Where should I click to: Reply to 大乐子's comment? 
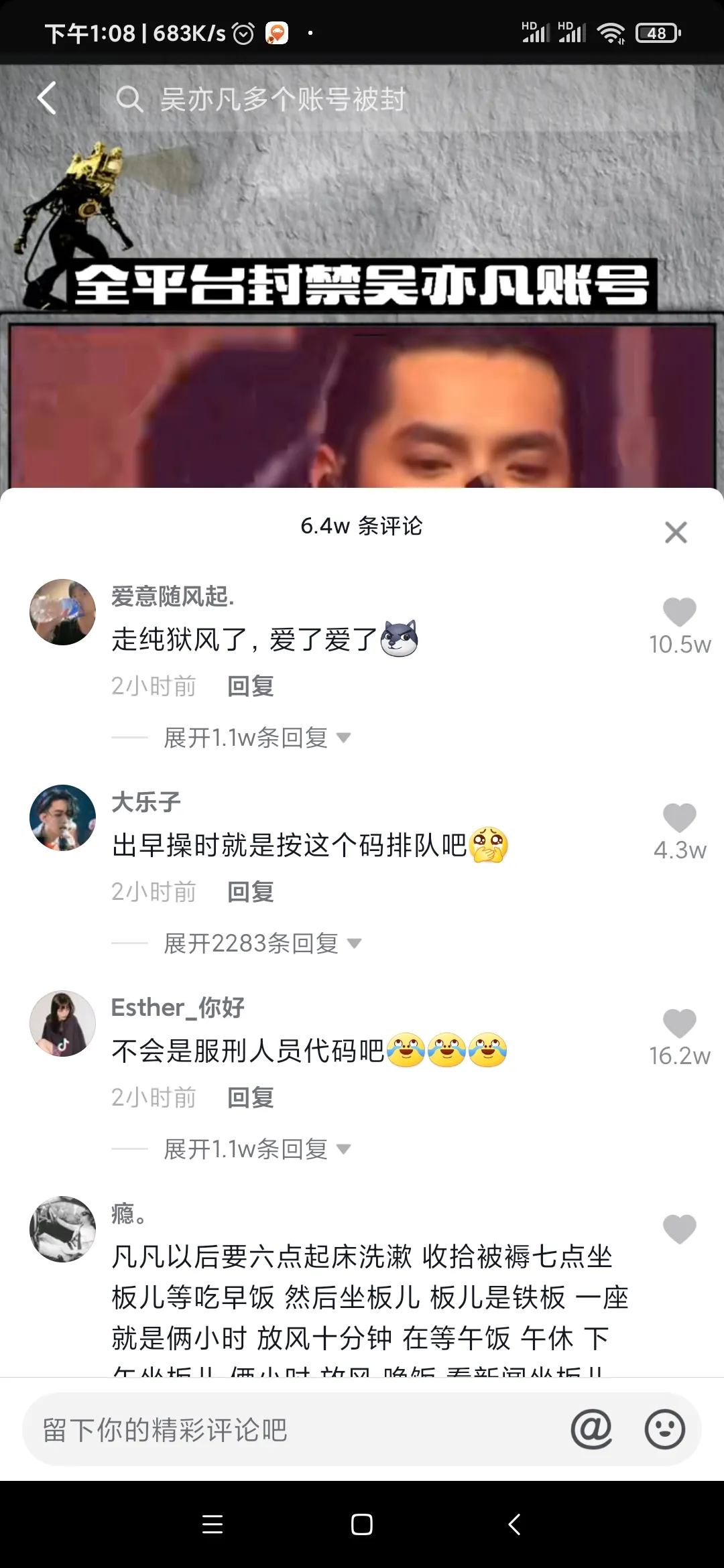tap(250, 892)
